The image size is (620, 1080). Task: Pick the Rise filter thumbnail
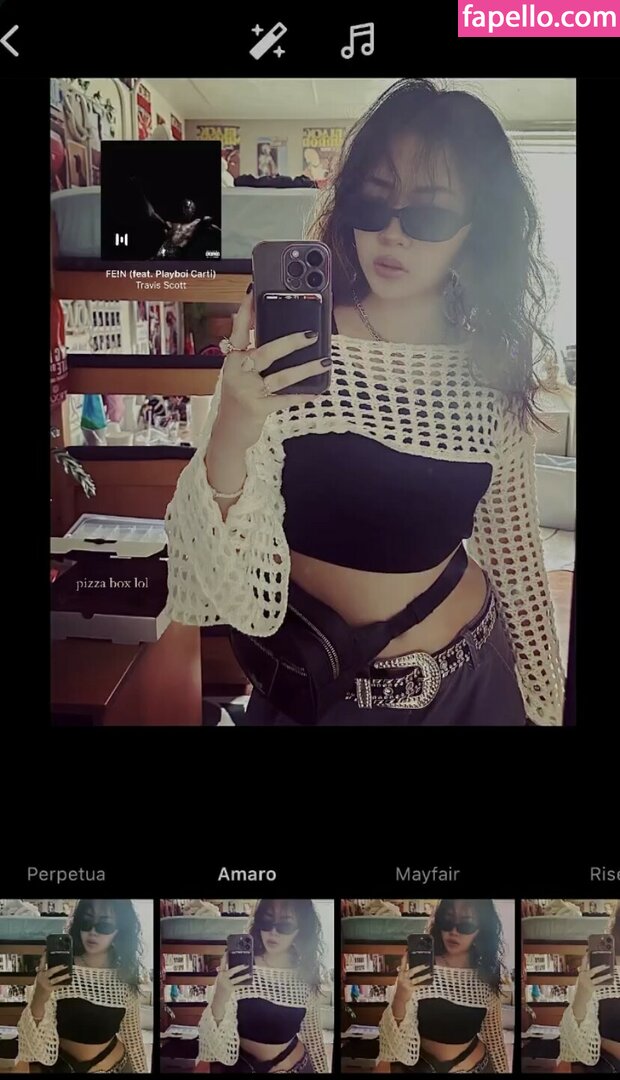(574, 985)
